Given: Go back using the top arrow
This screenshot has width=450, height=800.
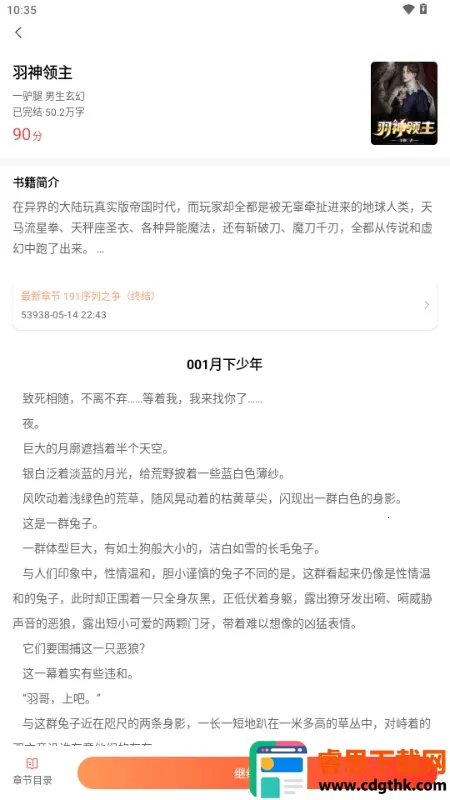Looking at the screenshot, I should [19, 33].
